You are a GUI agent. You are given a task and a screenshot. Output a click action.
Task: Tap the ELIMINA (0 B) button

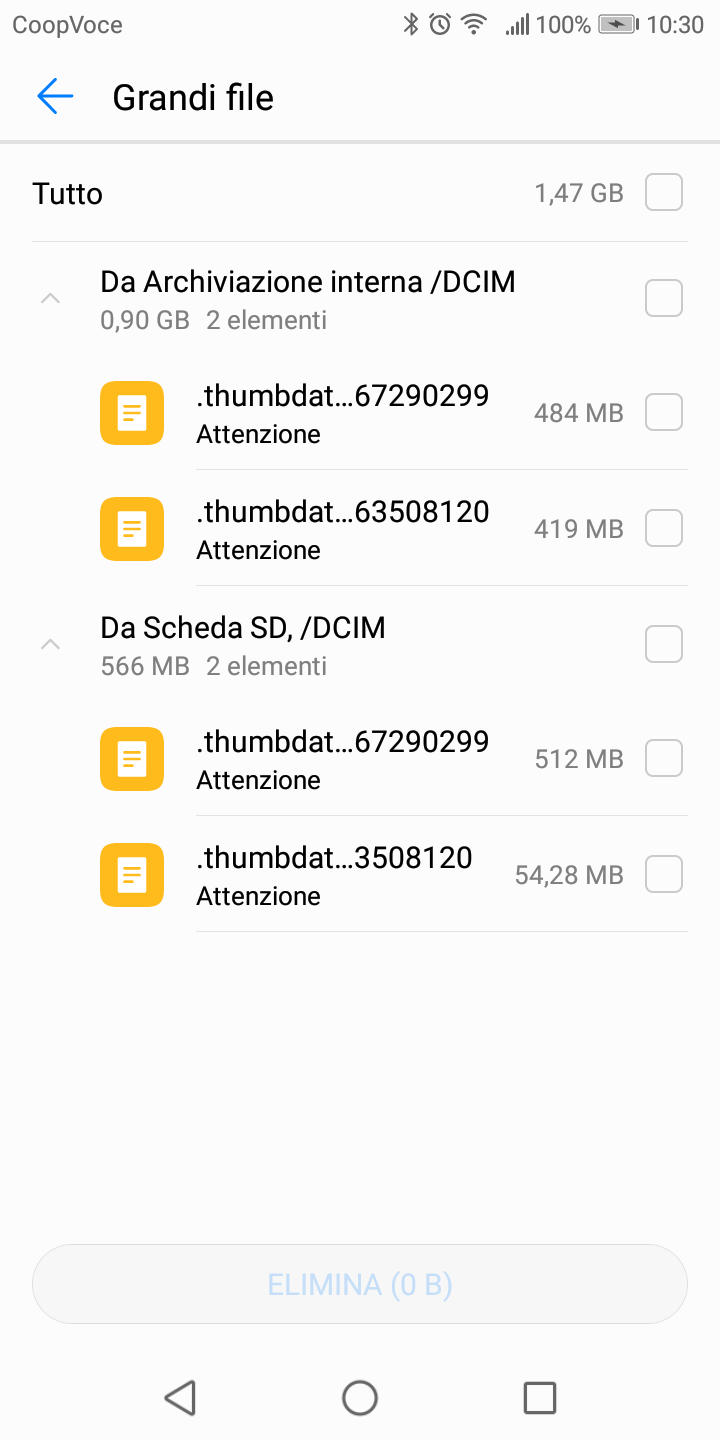tap(360, 1284)
